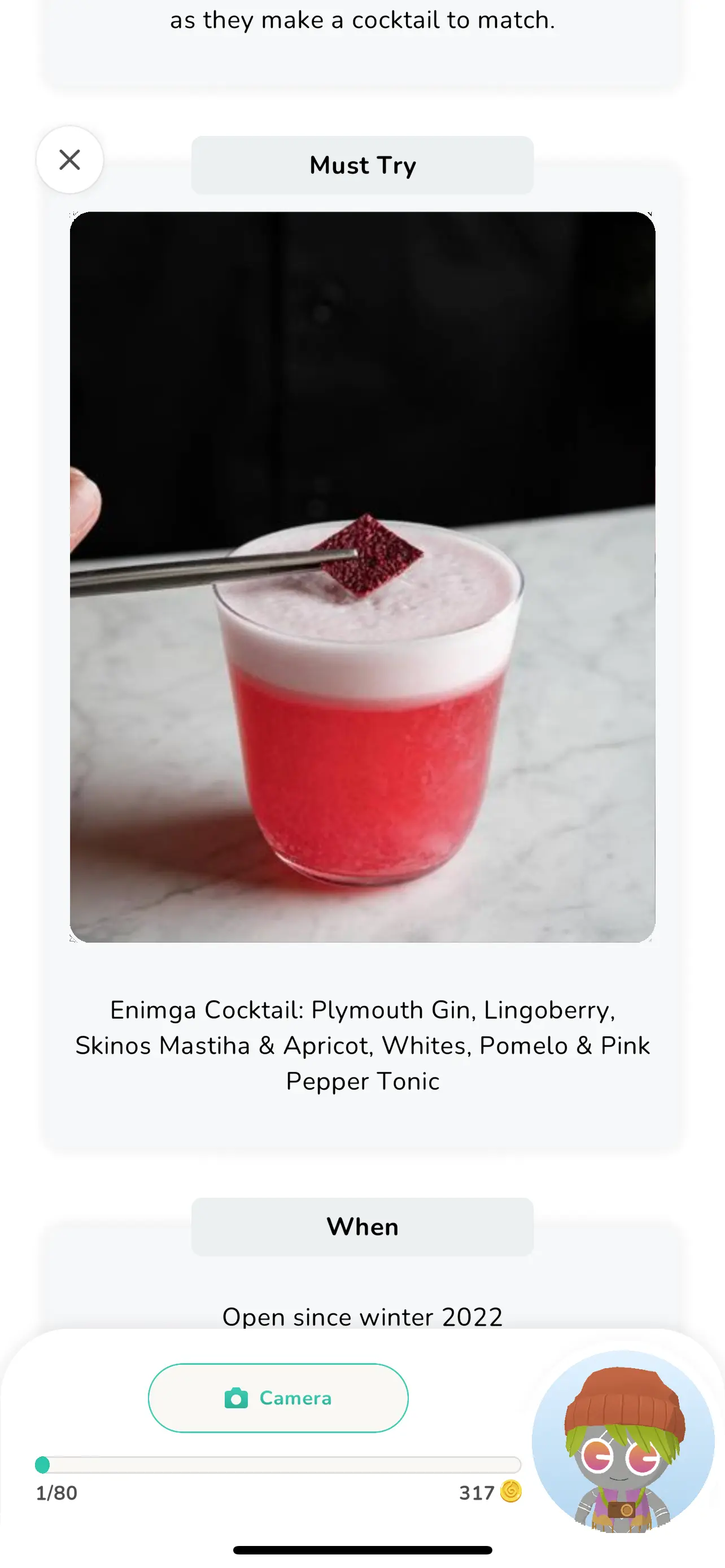
Task: Close the venue details panel
Action: pyautogui.click(x=69, y=160)
